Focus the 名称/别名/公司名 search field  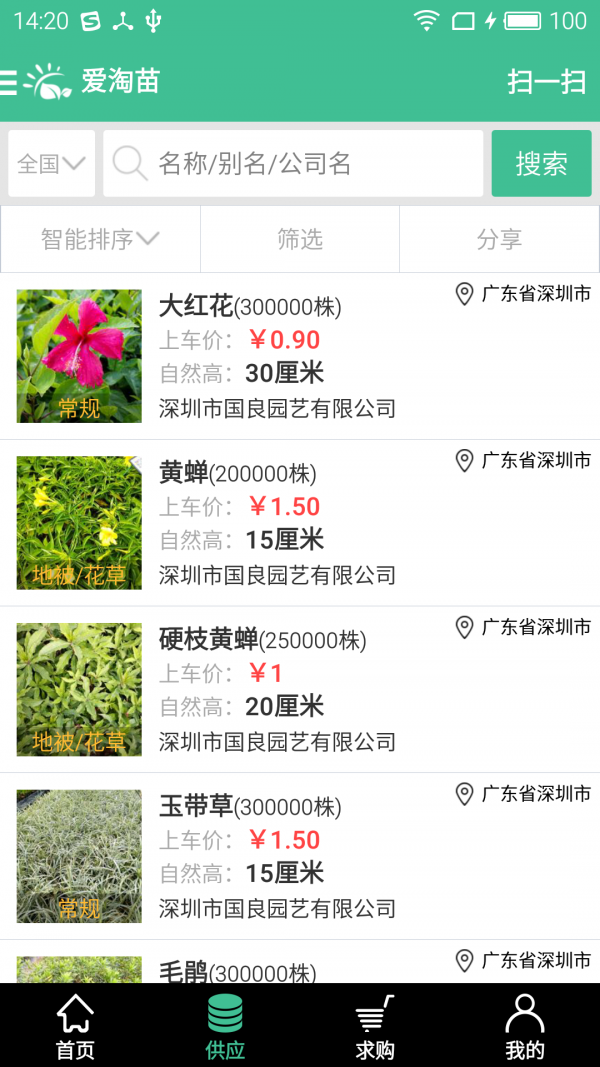click(294, 164)
